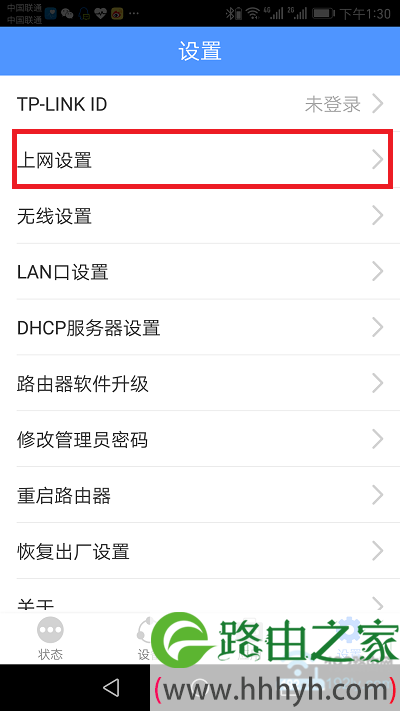Open 上网设置 internet settings
The image size is (400, 711).
[200, 160]
